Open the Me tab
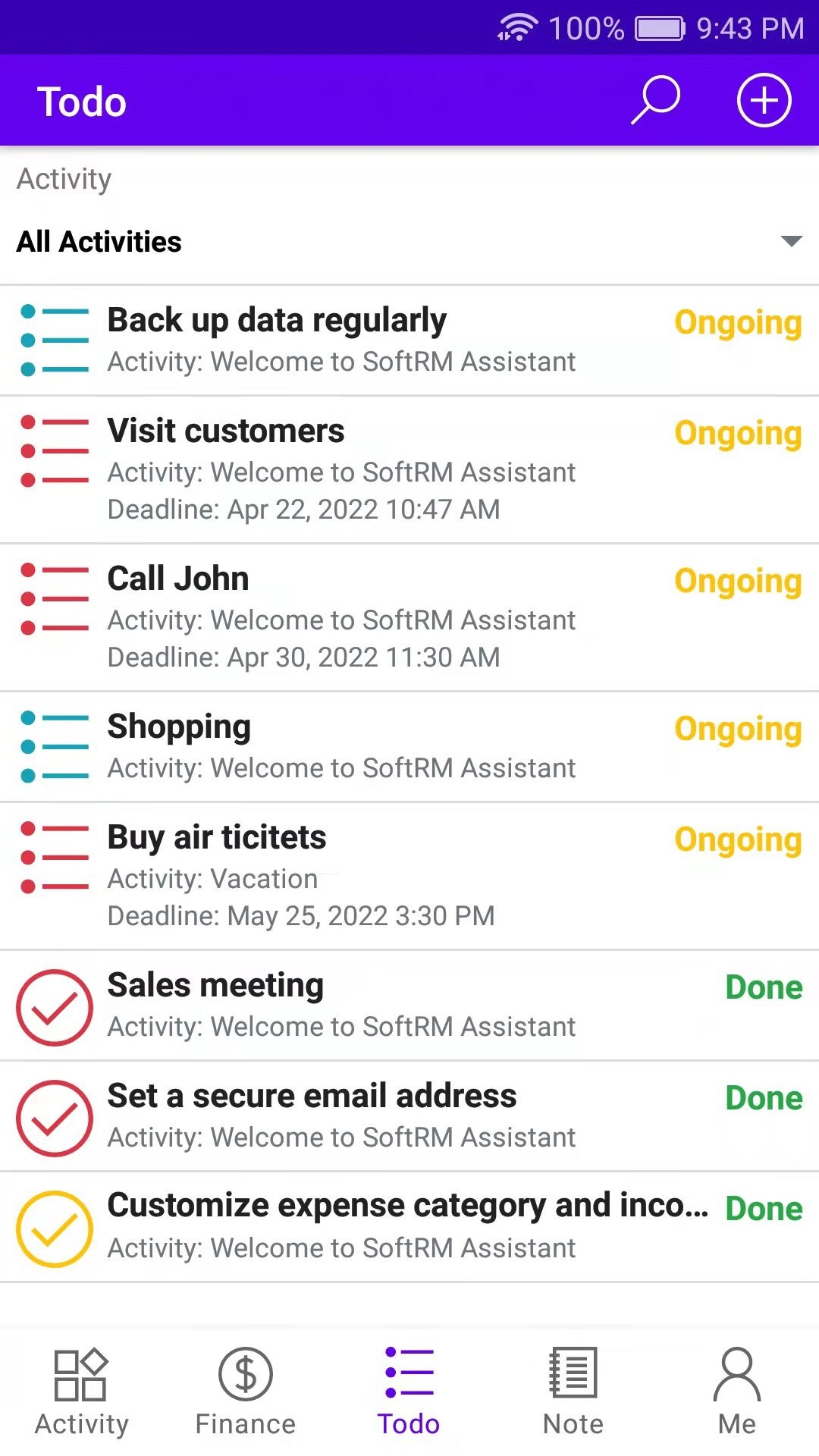Image resolution: width=819 pixels, height=1456 pixels. click(x=737, y=1392)
